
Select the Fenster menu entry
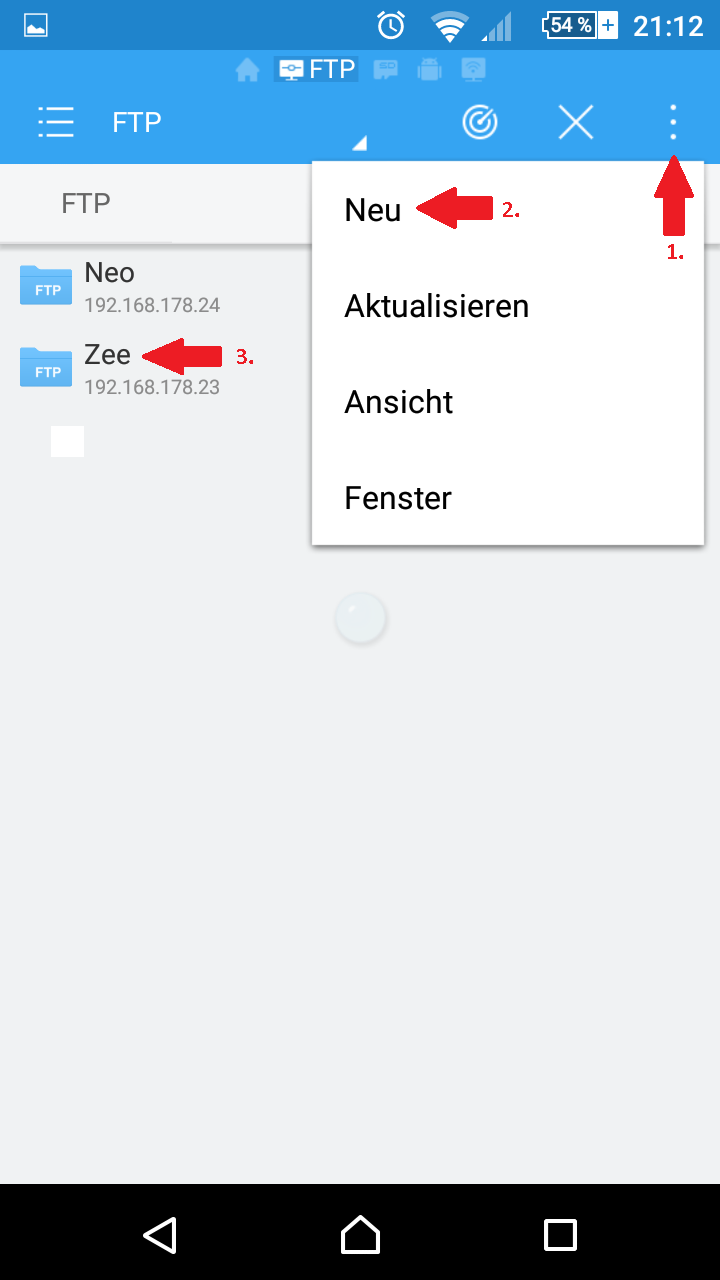pos(397,498)
